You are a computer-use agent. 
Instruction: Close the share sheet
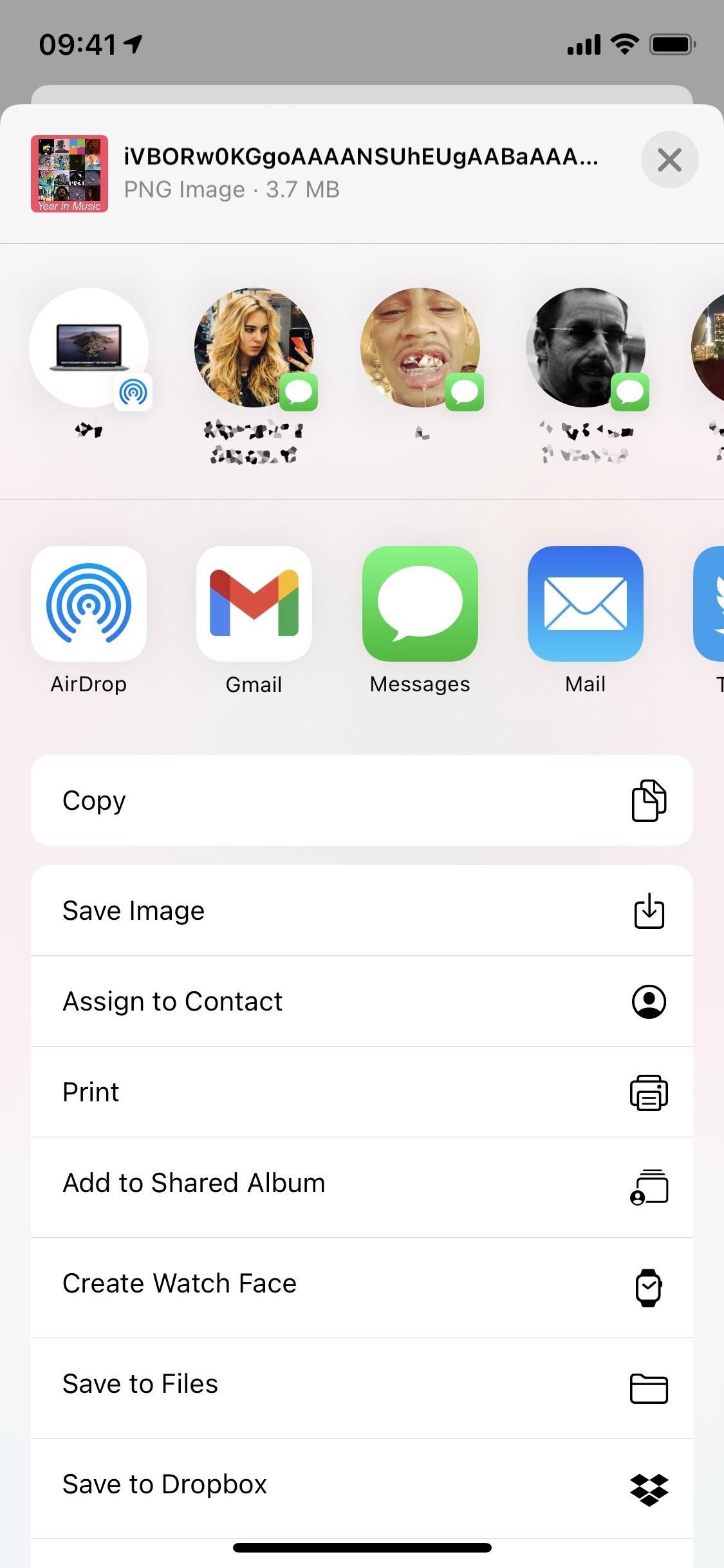[669, 160]
